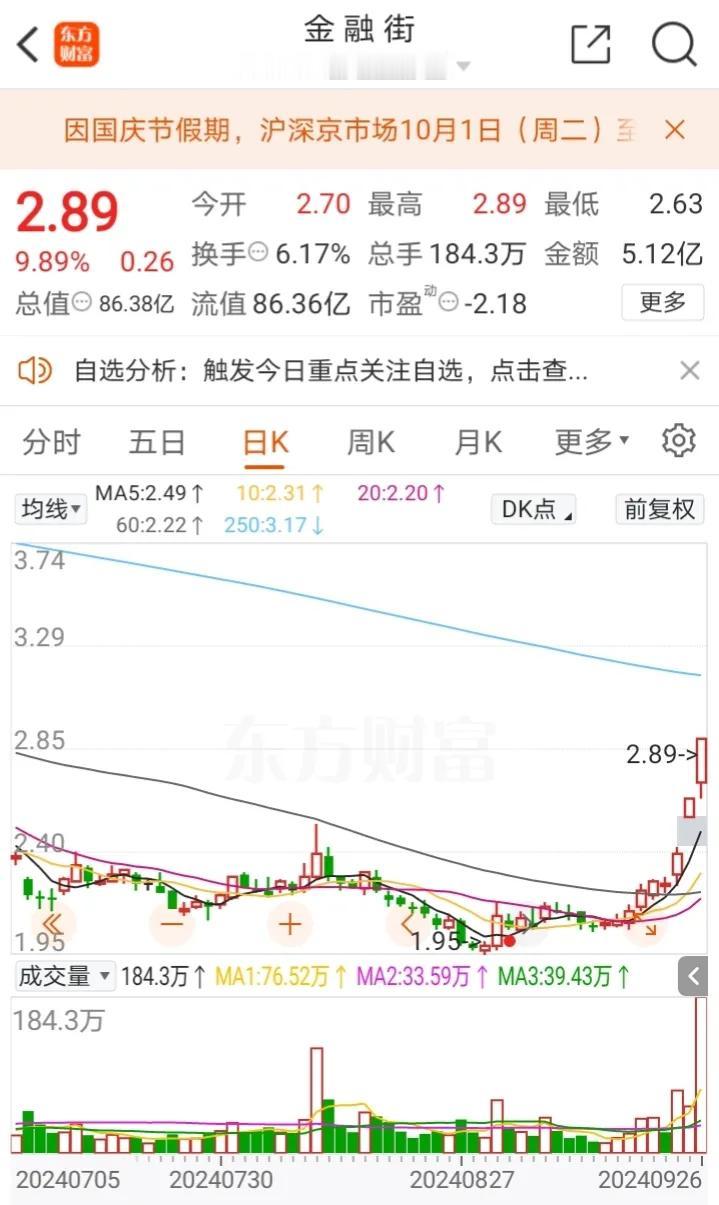Zoom in chart with plus button
The height and width of the screenshot is (1205, 719).
pos(290,923)
